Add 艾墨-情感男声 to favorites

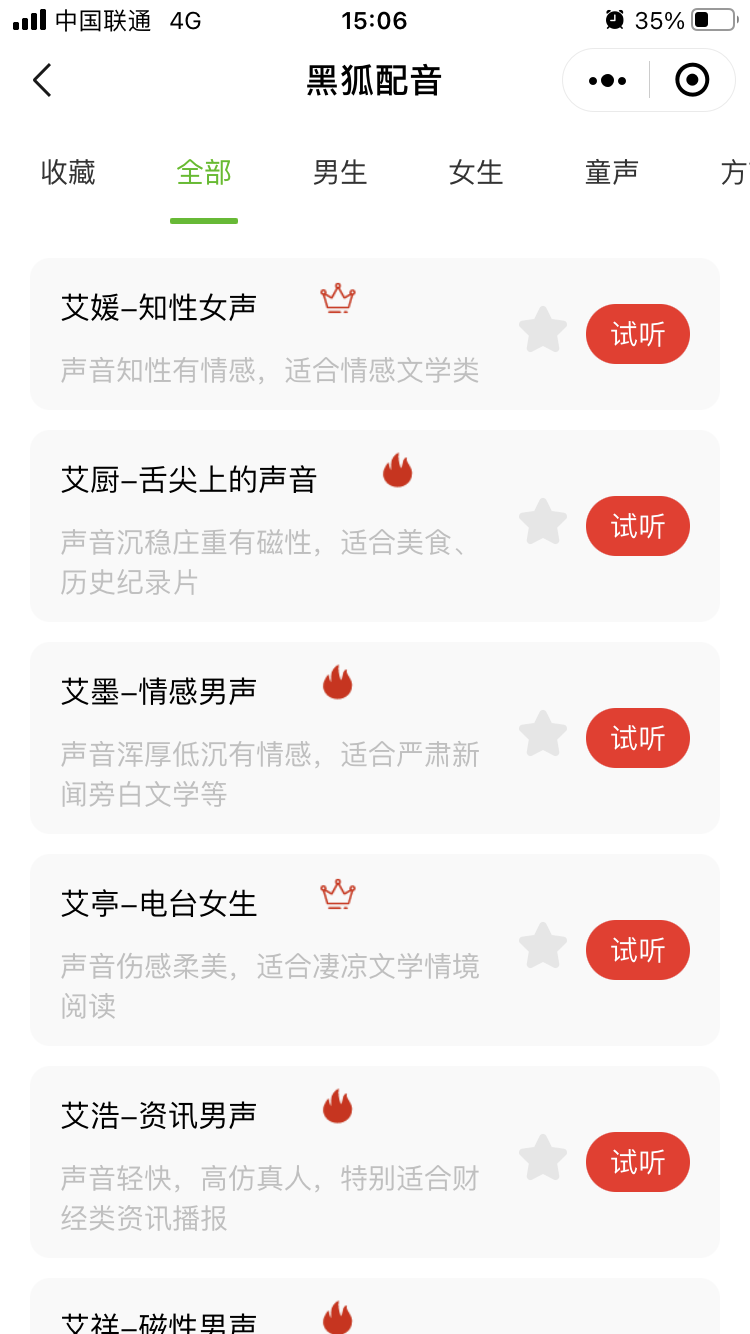point(543,735)
